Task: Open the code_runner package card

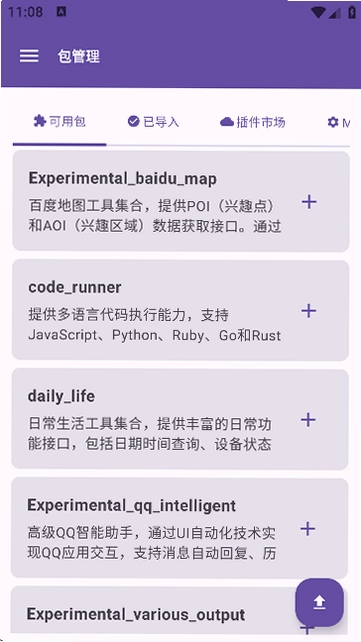Action: tap(180, 310)
